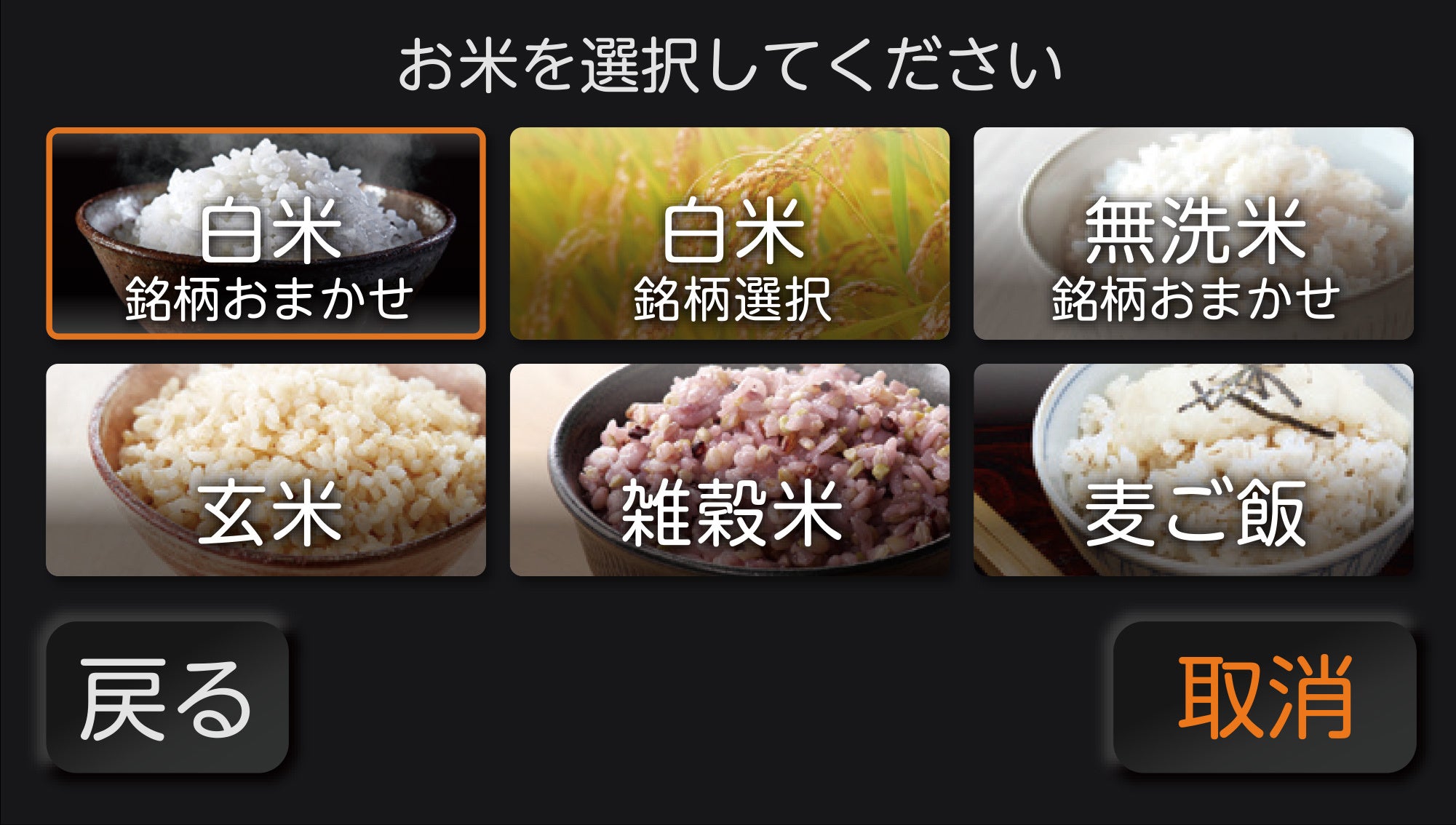Select the 麦ご飯 barley rice tile

coord(1193,470)
